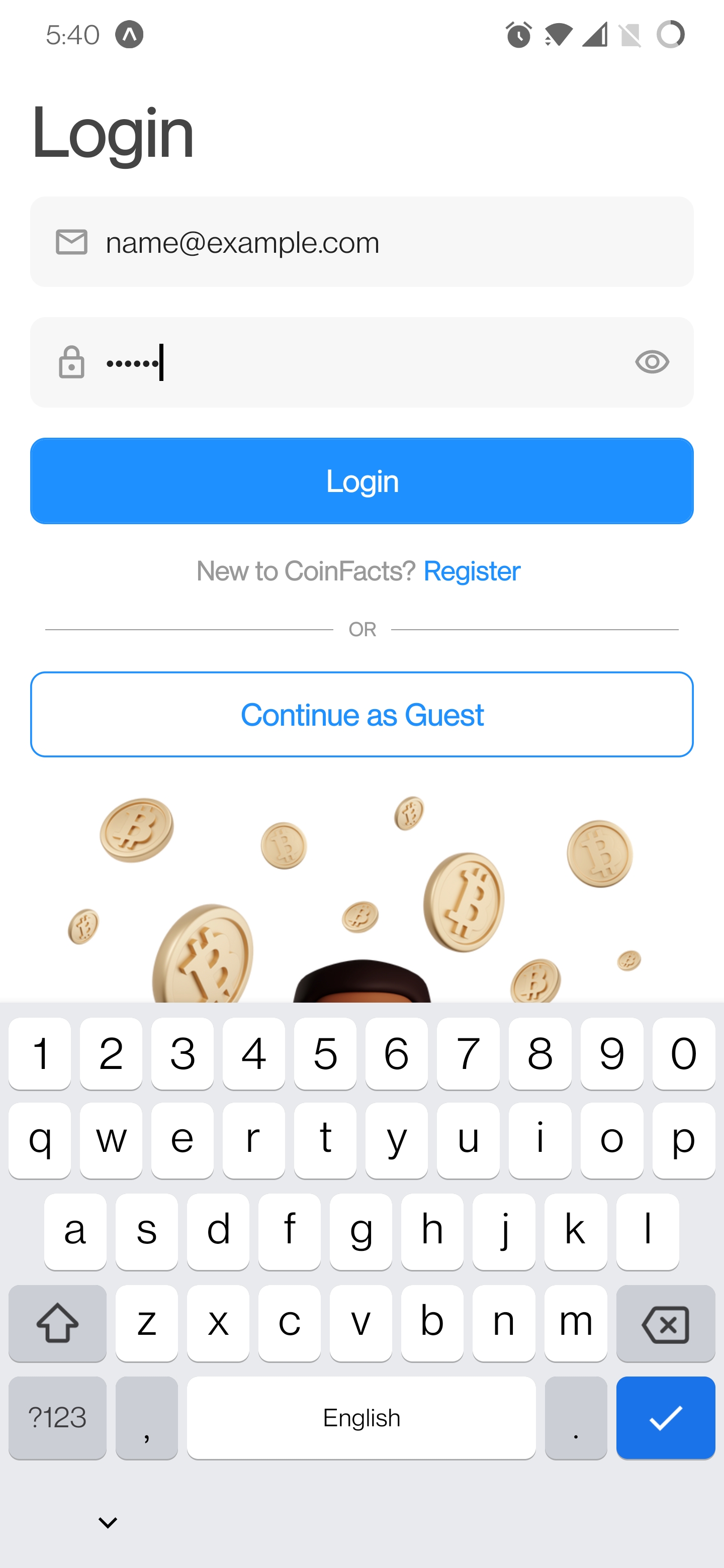Switch keyboard to ?123 symbols
Image resolution: width=724 pixels, height=1568 pixels.
[x=58, y=1418]
